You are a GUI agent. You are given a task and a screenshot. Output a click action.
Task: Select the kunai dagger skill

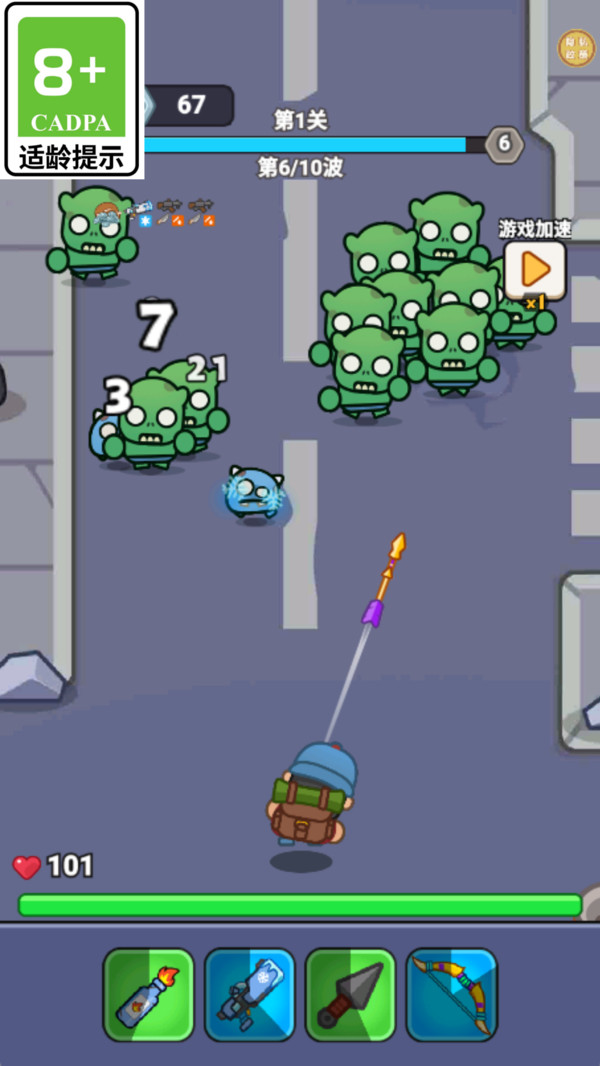[x=351, y=994]
